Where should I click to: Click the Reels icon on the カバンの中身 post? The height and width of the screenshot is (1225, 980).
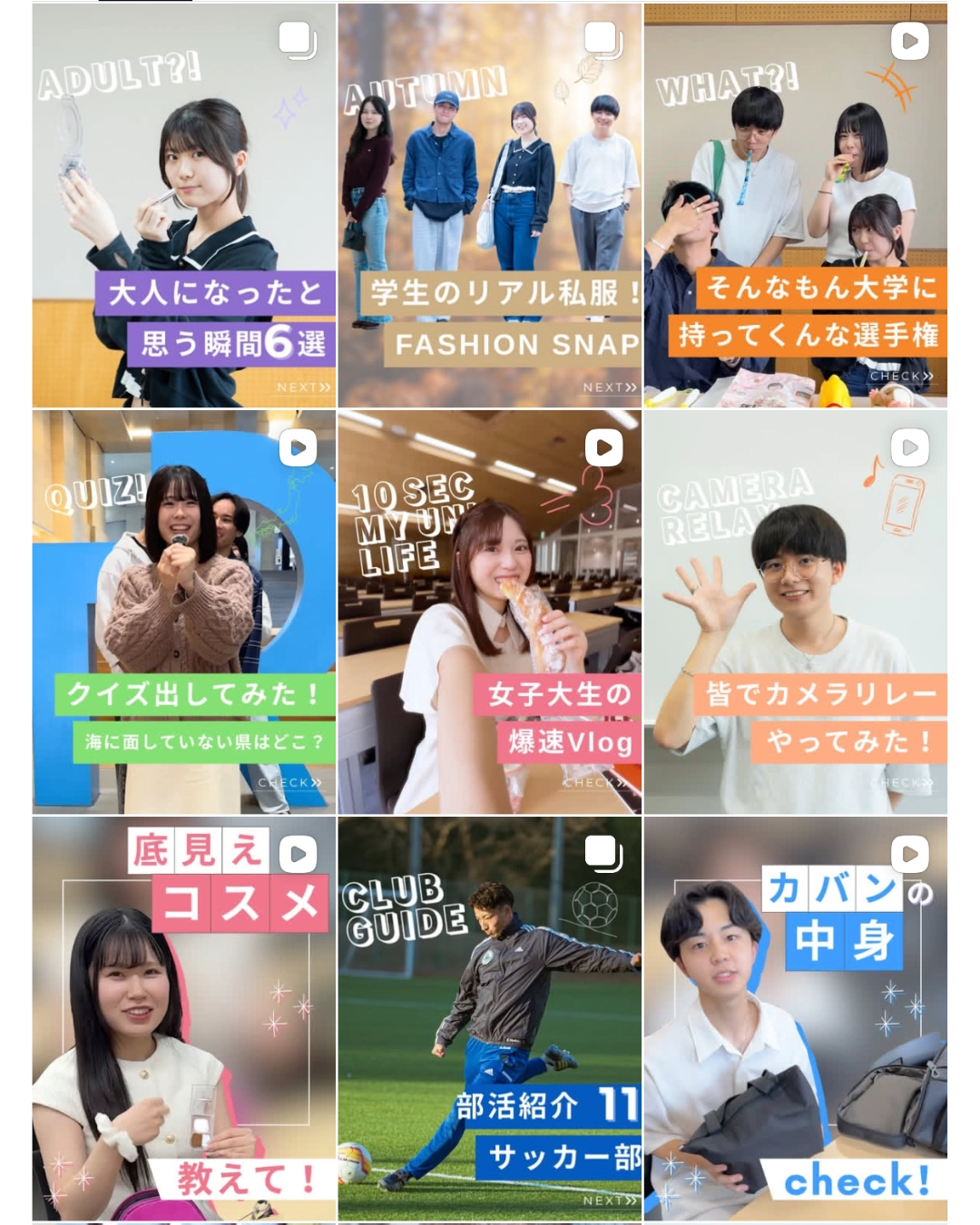click(908, 853)
